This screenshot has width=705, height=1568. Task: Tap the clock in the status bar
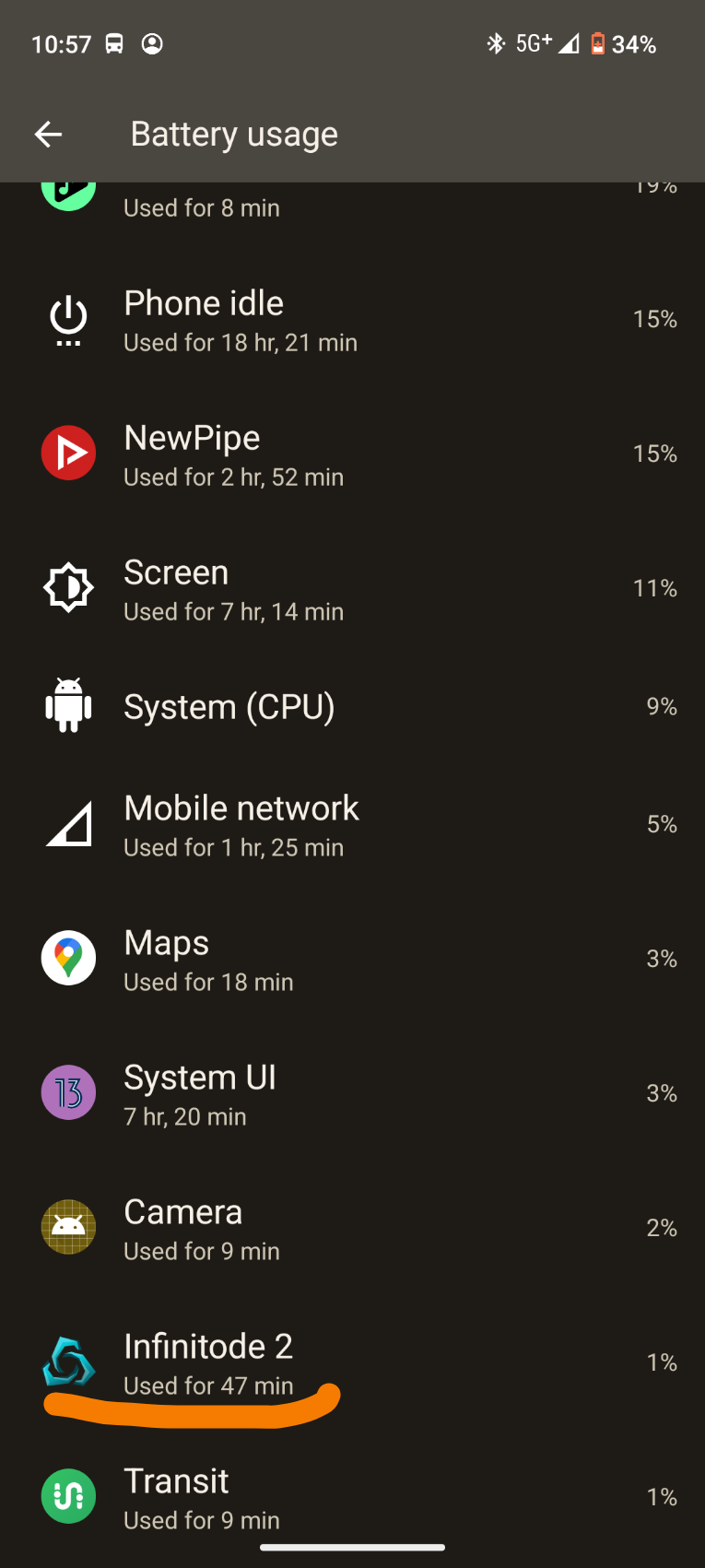[62, 43]
